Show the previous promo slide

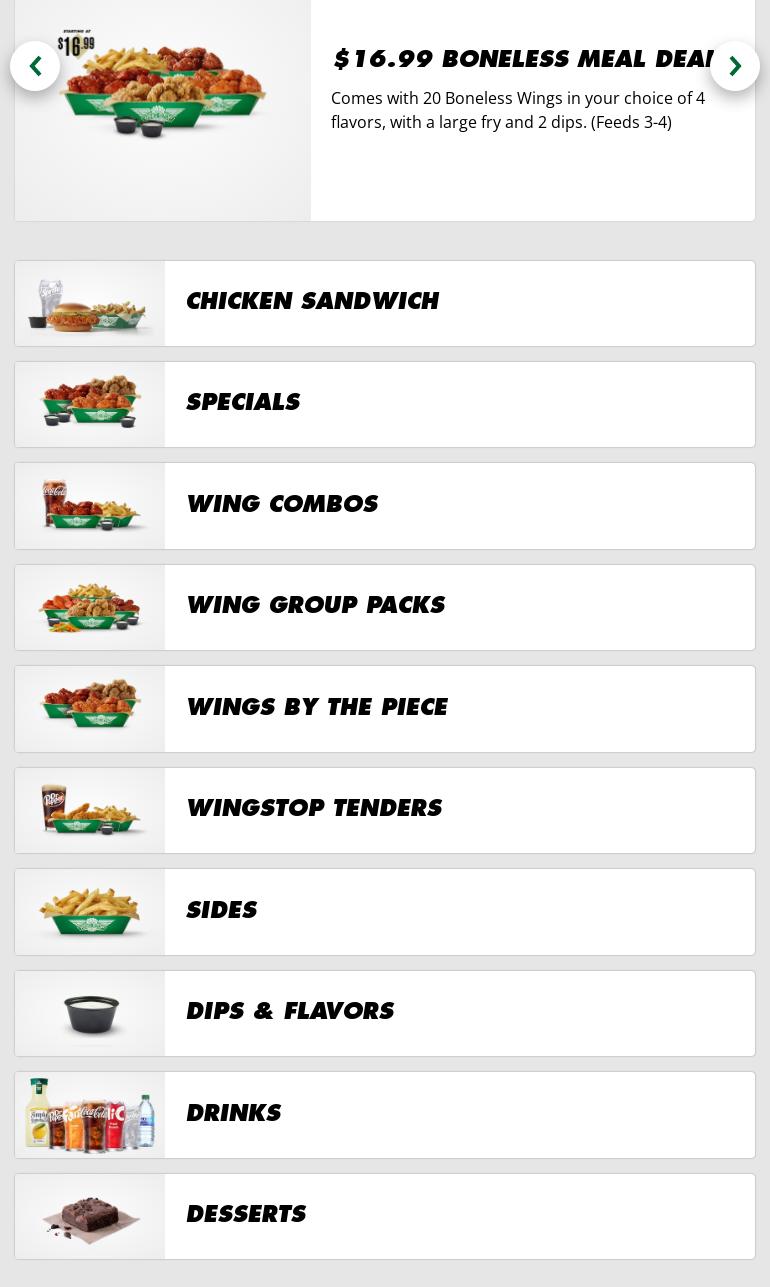click(35, 66)
